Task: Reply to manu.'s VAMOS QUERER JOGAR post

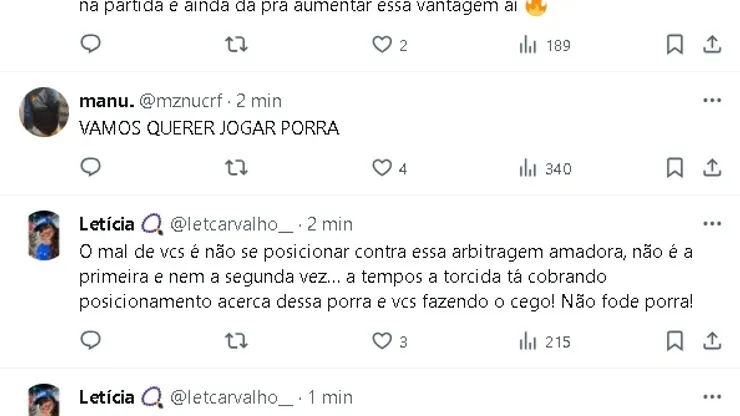Action: pos(90,168)
